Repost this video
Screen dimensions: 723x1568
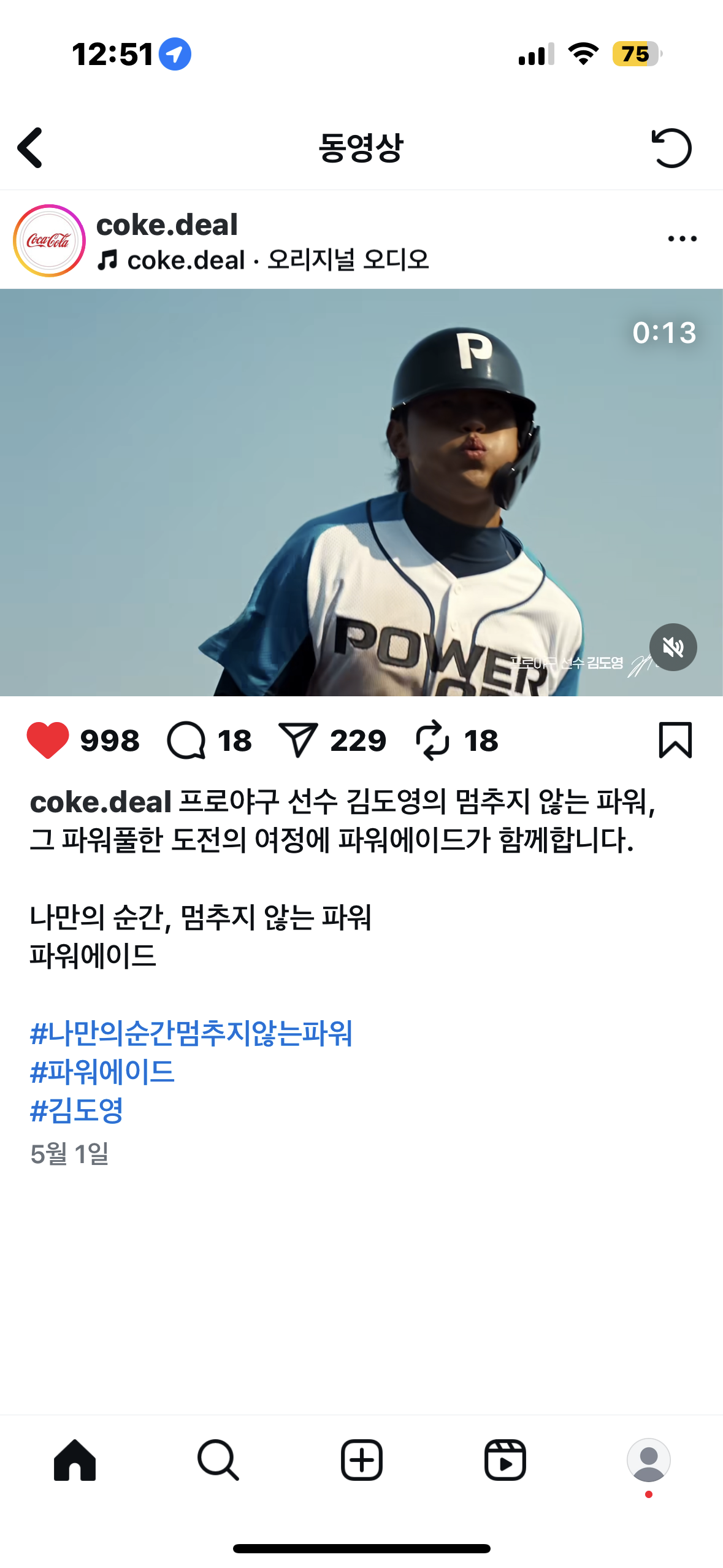433,740
